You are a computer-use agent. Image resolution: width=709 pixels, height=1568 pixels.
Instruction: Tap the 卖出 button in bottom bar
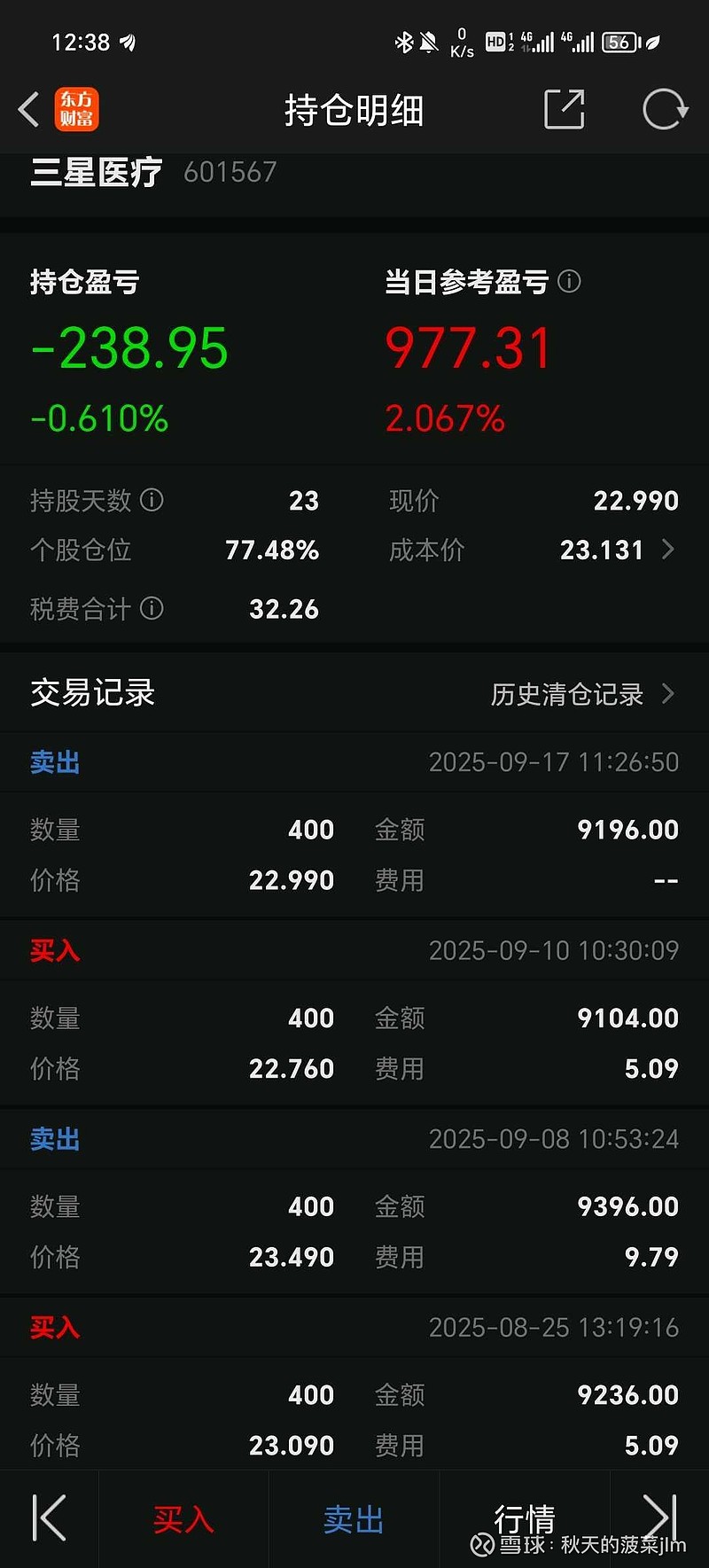354,1519
